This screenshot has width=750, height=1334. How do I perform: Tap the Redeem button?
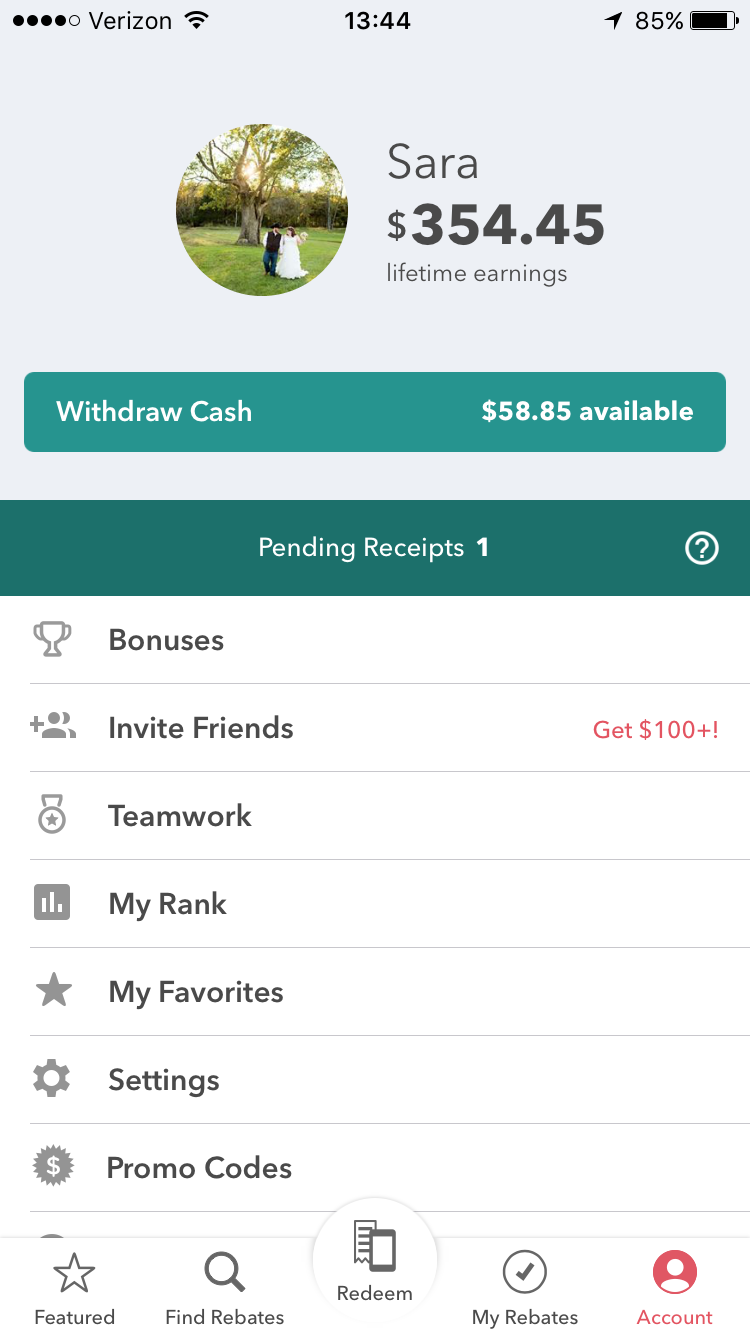pos(375,1262)
